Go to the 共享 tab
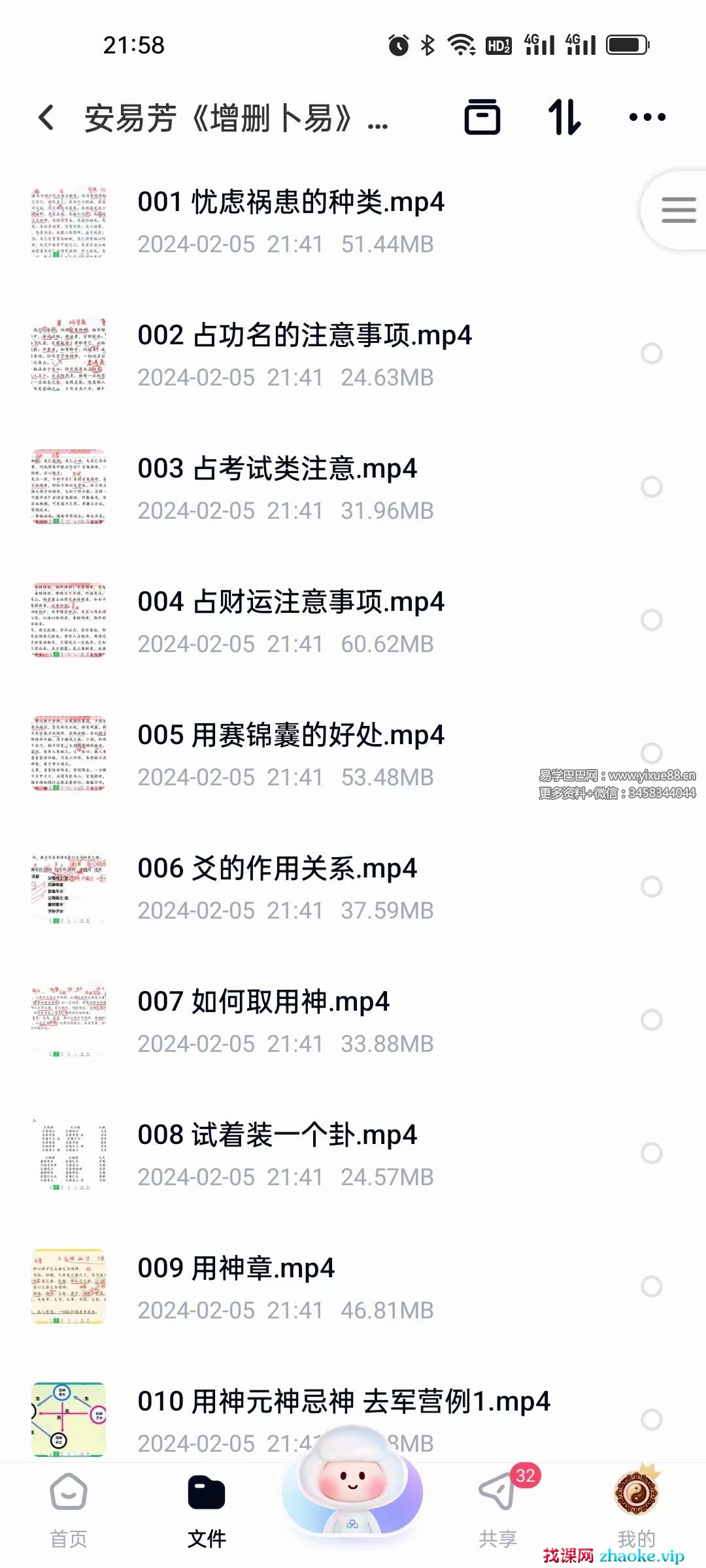The height and width of the screenshot is (1568, 706). click(x=497, y=1511)
